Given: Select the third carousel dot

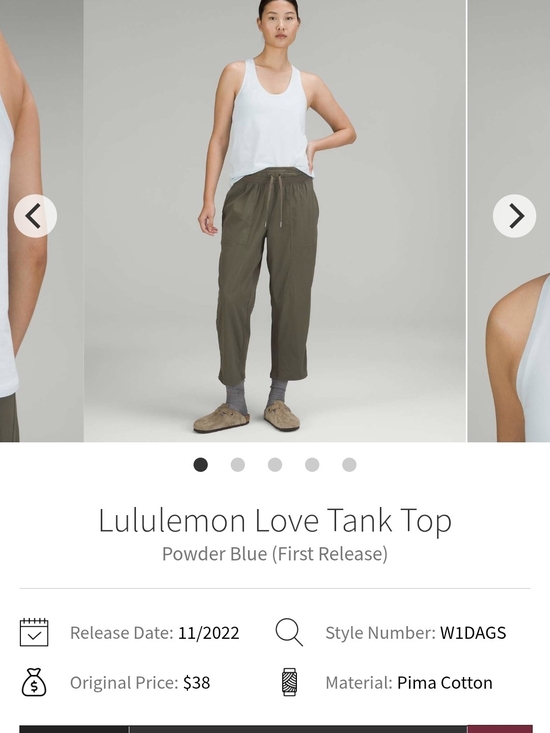Looking at the screenshot, I should [x=275, y=465].
